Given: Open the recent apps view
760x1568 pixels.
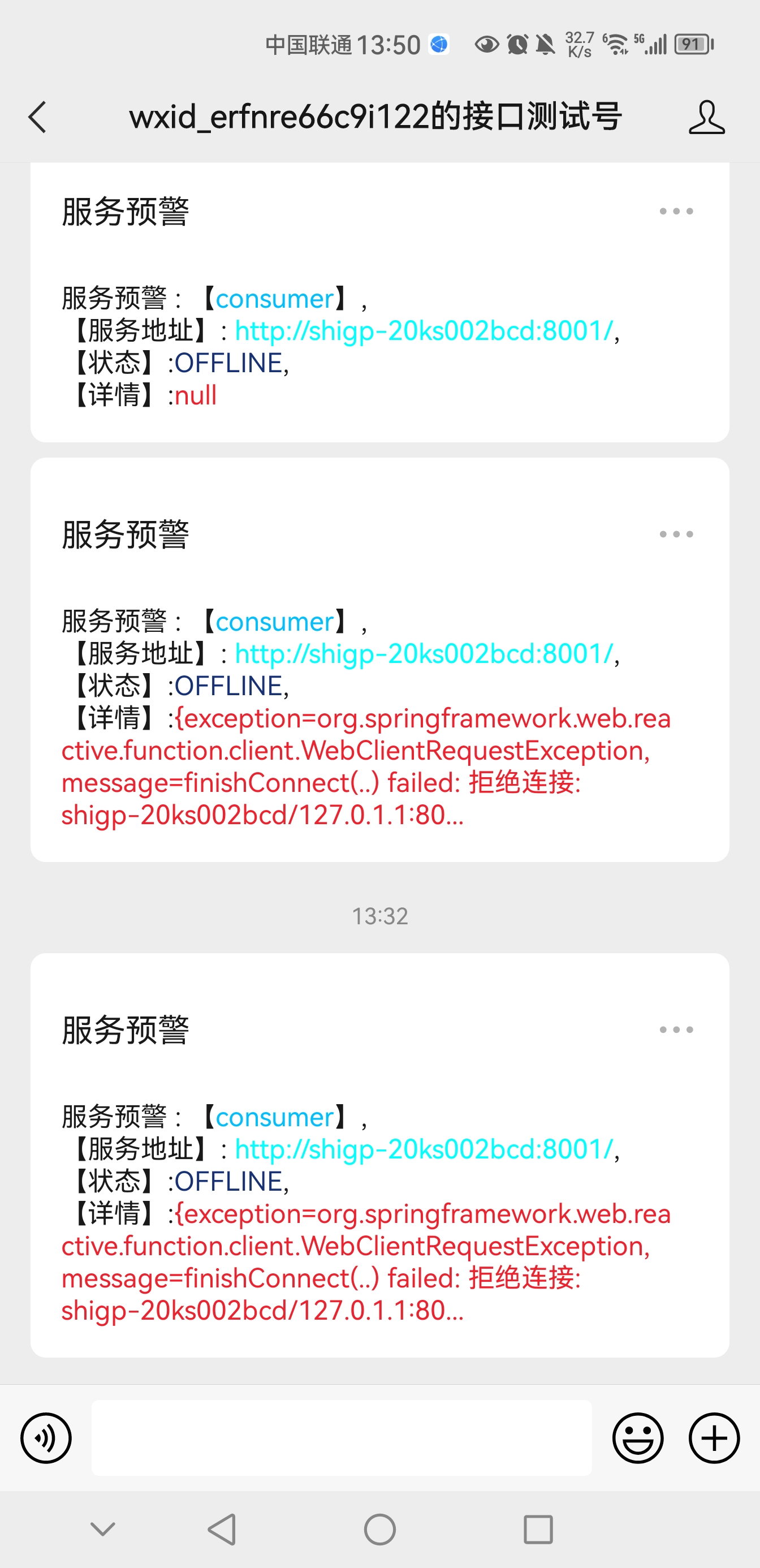Looking at the screenshot, I should tap(538, 1528).
